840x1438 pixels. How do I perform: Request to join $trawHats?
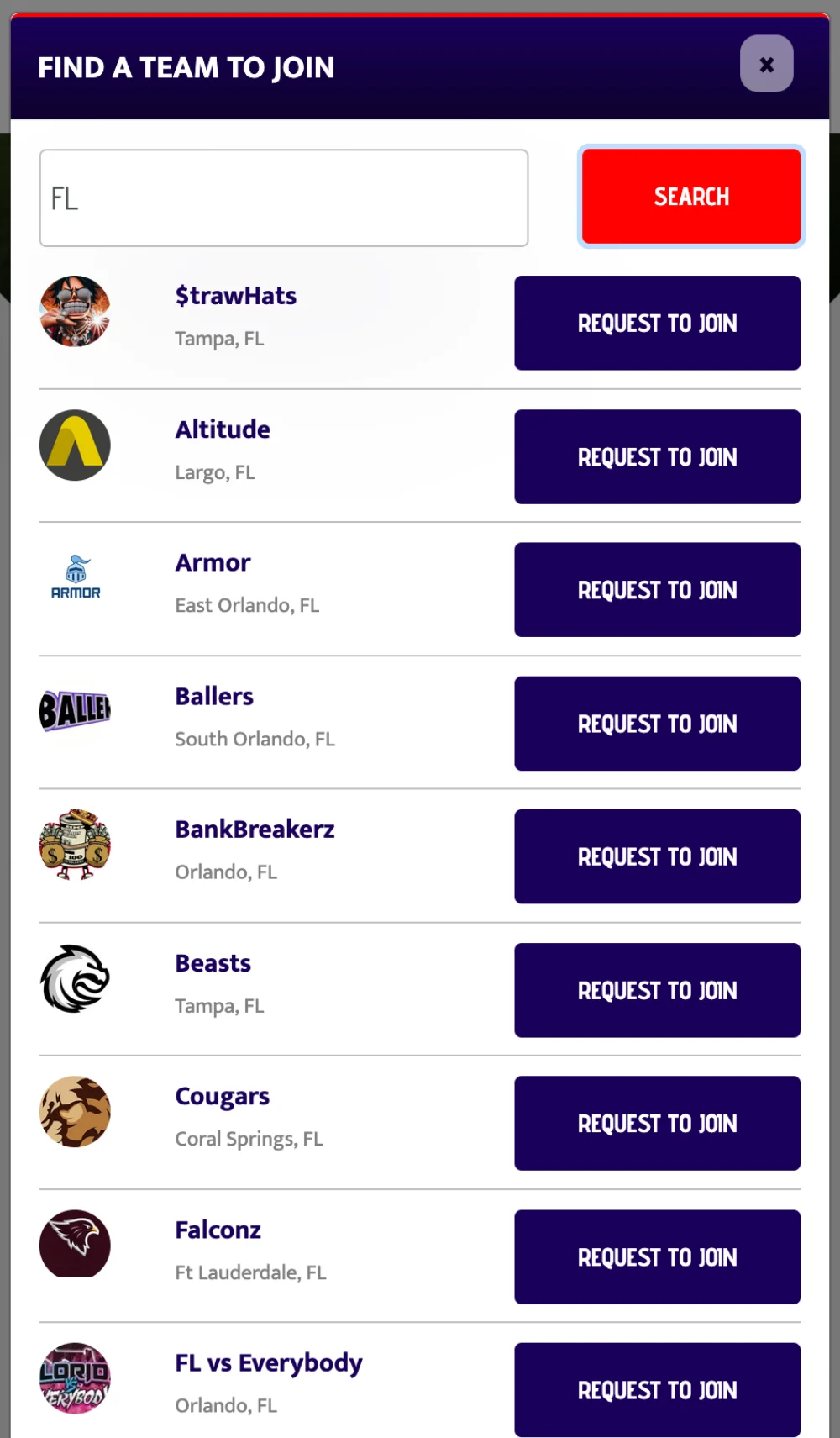point(657,324)
